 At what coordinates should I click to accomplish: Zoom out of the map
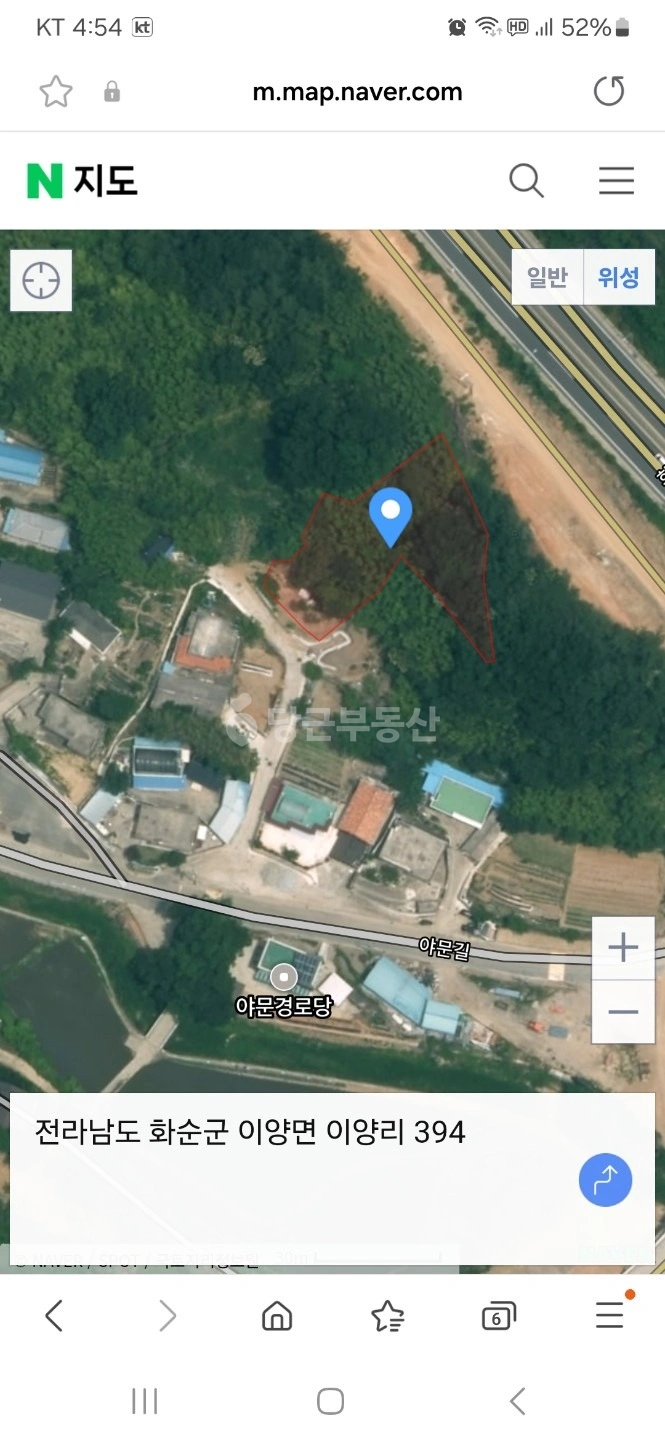[623, 1012]
